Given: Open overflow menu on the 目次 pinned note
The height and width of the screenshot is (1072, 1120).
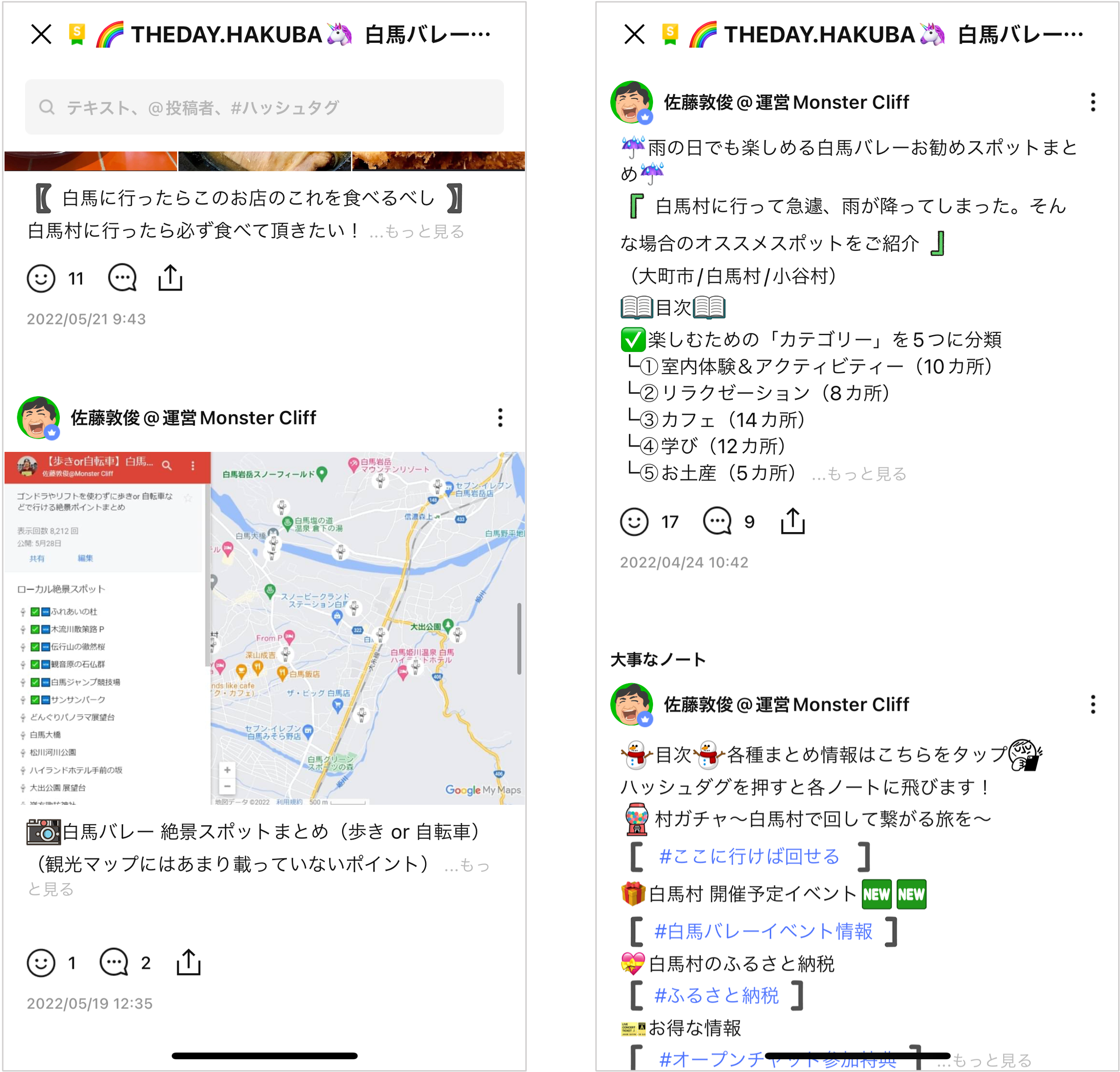Looking at the screenshot, I should point(1093,704).
